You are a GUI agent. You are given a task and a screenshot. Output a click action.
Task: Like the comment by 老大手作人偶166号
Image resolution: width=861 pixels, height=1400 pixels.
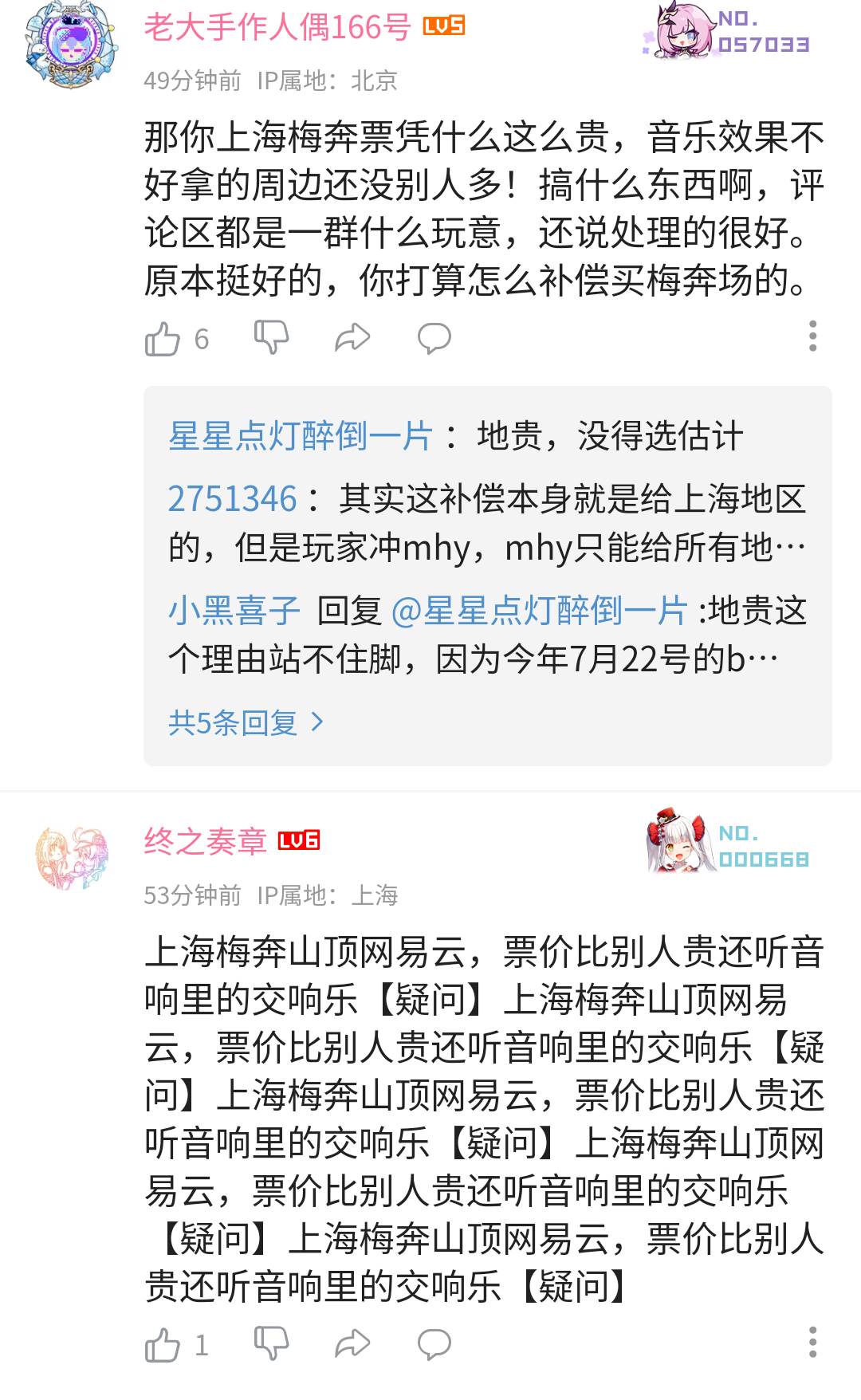coord(163,339)
